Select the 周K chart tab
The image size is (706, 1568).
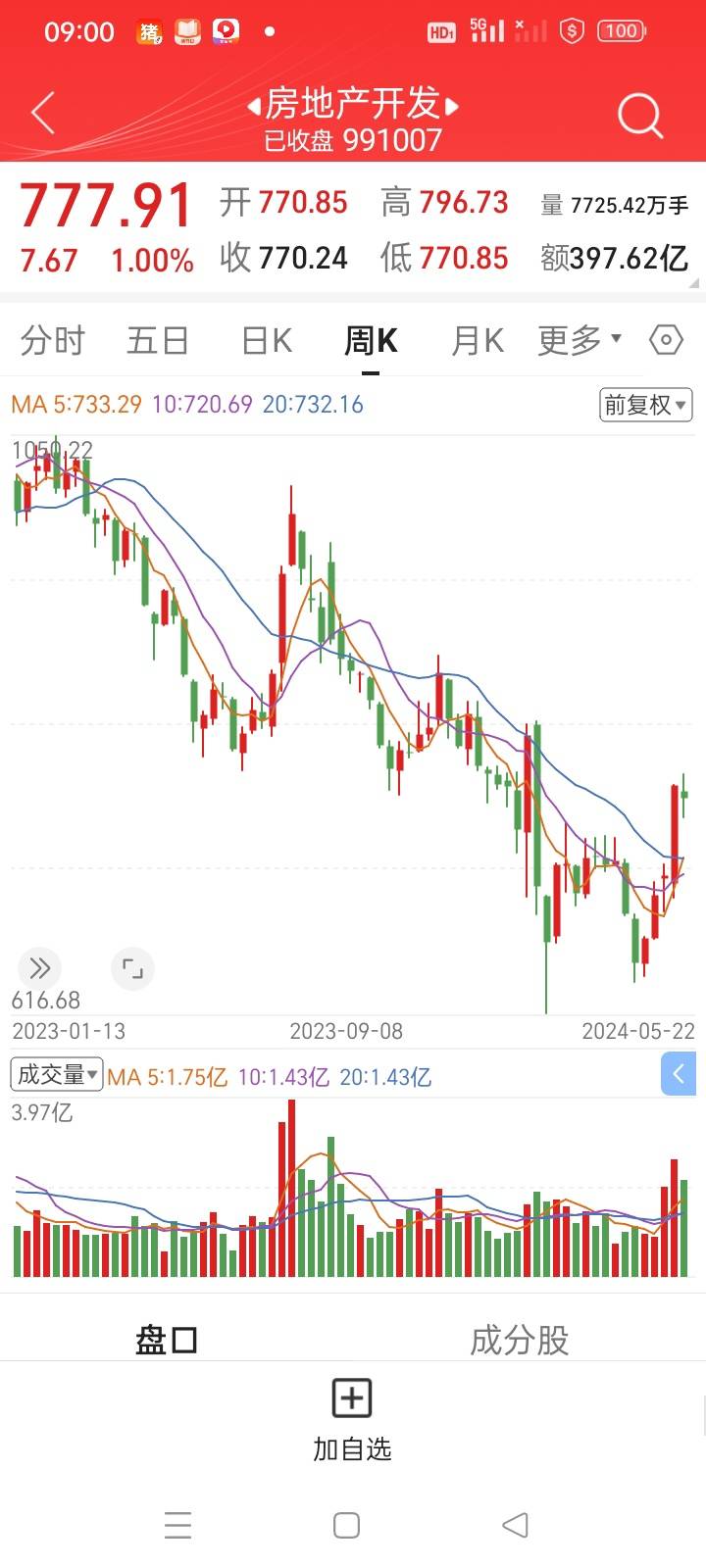(371, 341)
